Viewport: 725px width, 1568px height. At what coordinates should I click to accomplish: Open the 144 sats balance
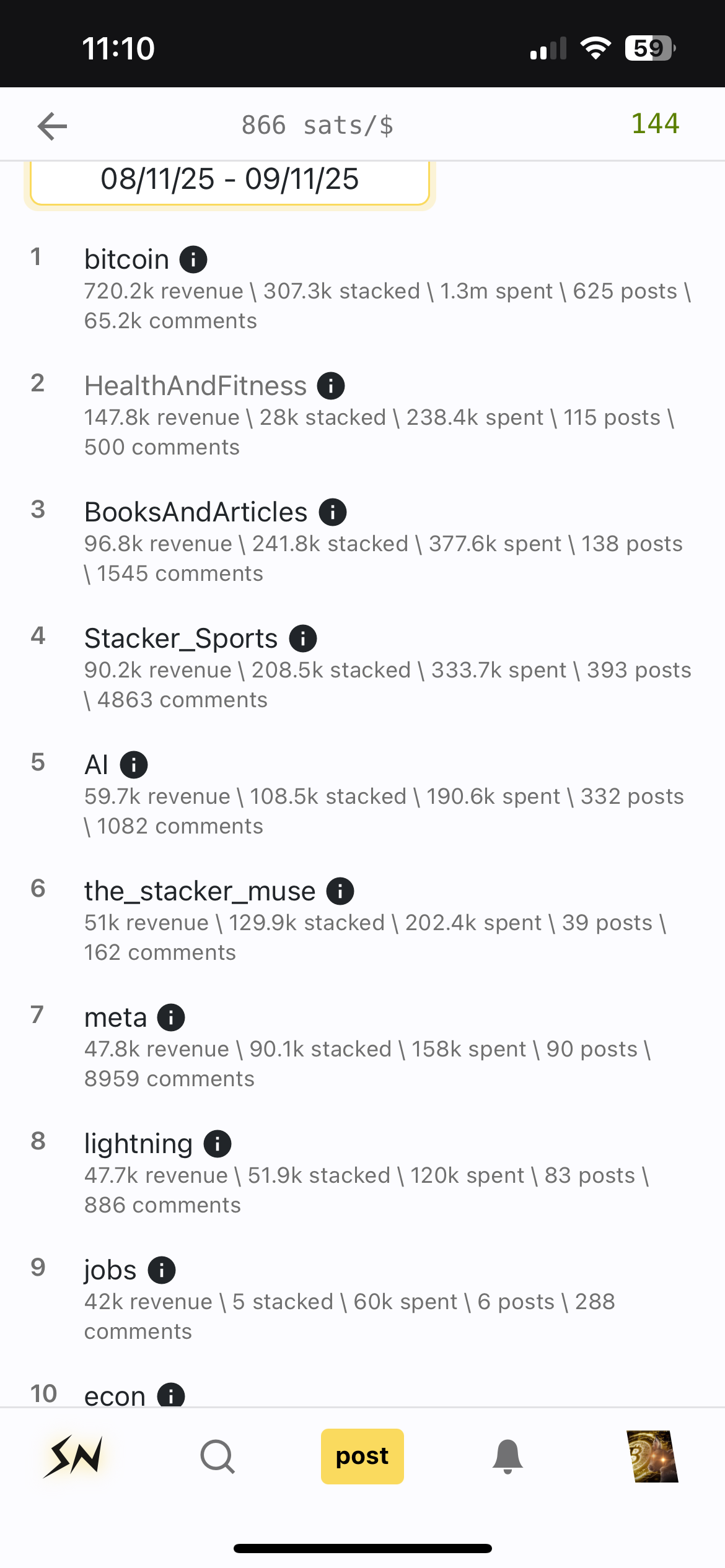655,124
